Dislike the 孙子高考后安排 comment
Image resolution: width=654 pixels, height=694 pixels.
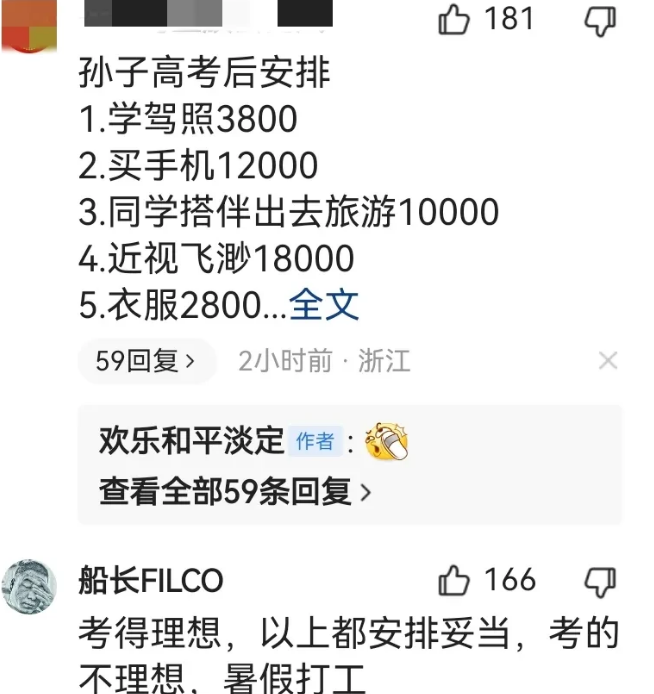click(x=599, y=20)
